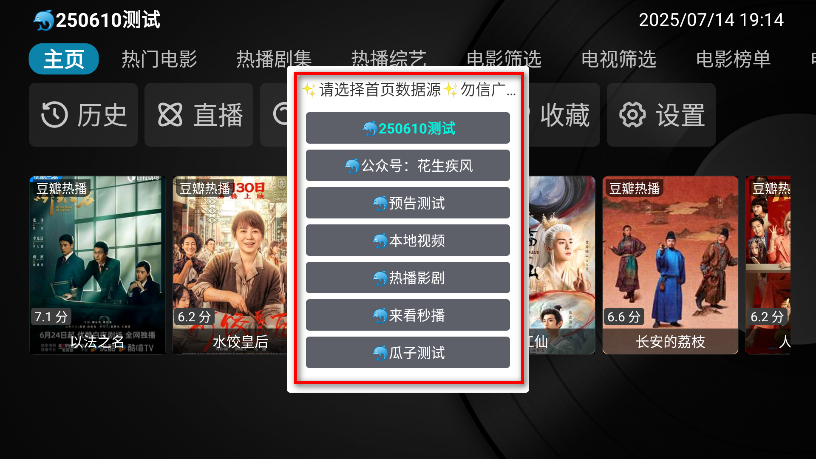This screenshot has width=816, height=459.
Task: Switch to the 电影榜单 tab
Action: point(733,59)
